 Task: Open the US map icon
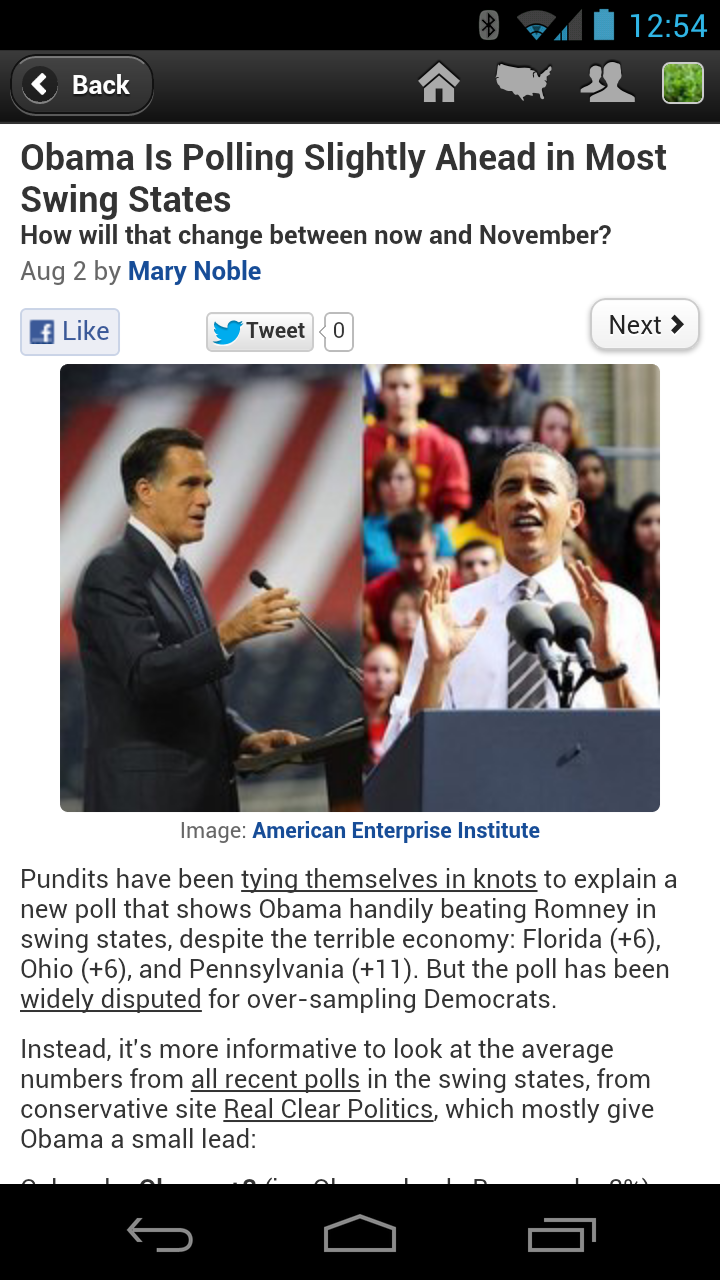tap(523, 83)
